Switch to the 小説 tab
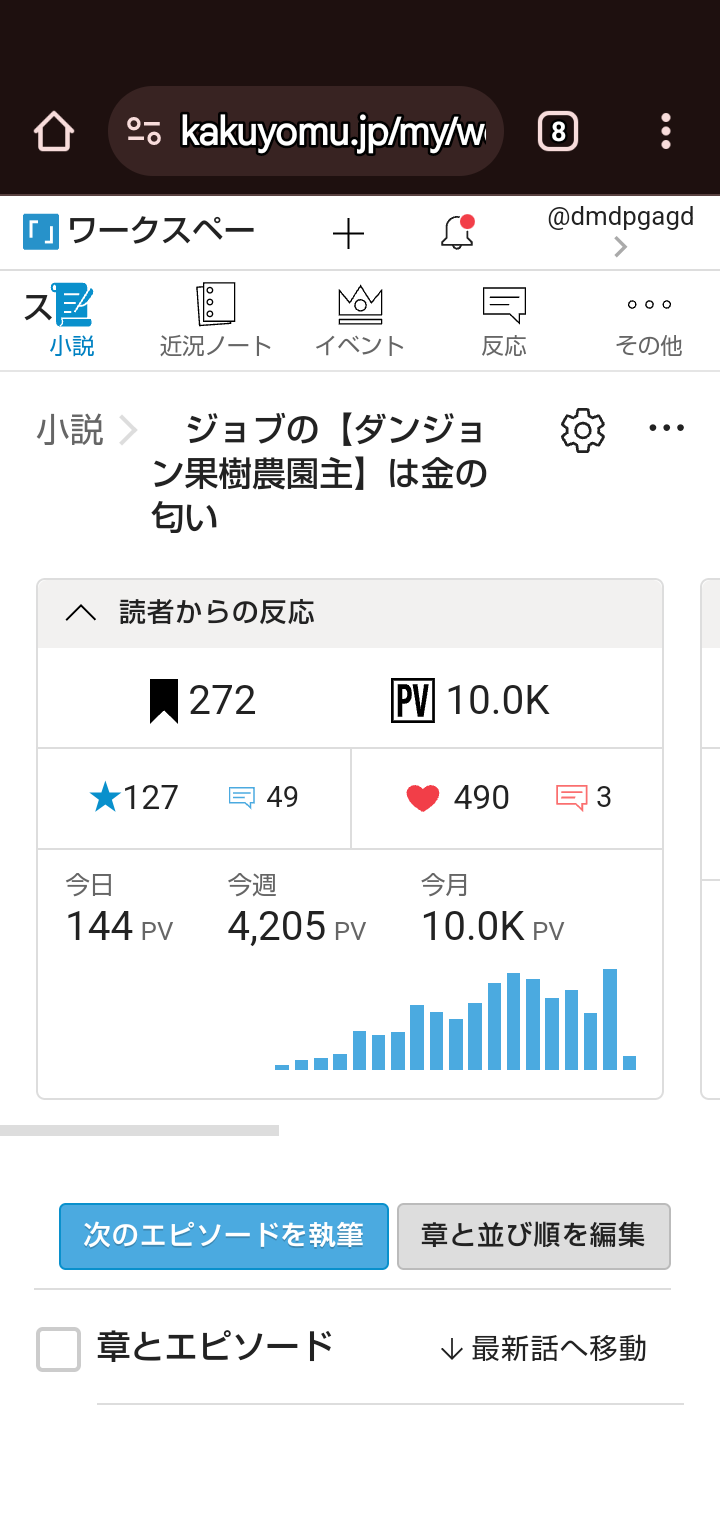Screen dimensions: 720x1520 coord(72,321)
